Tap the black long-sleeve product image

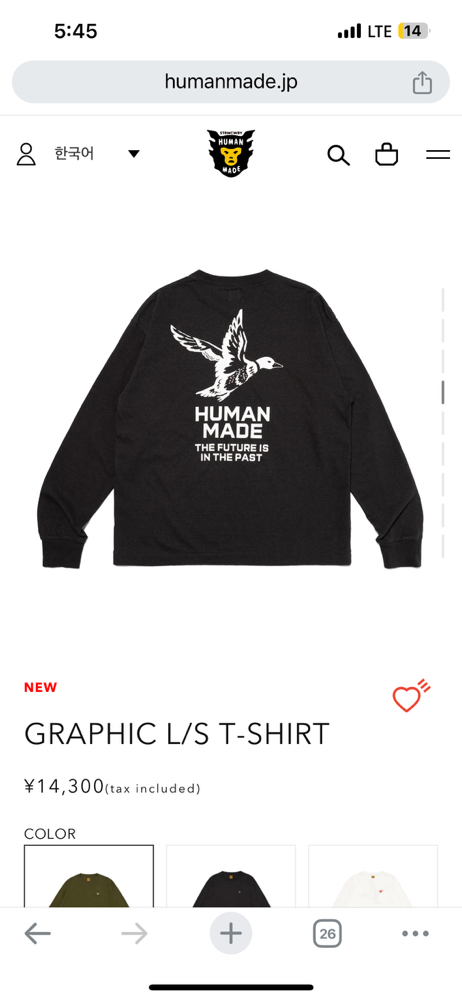click(x=230, y=418)
